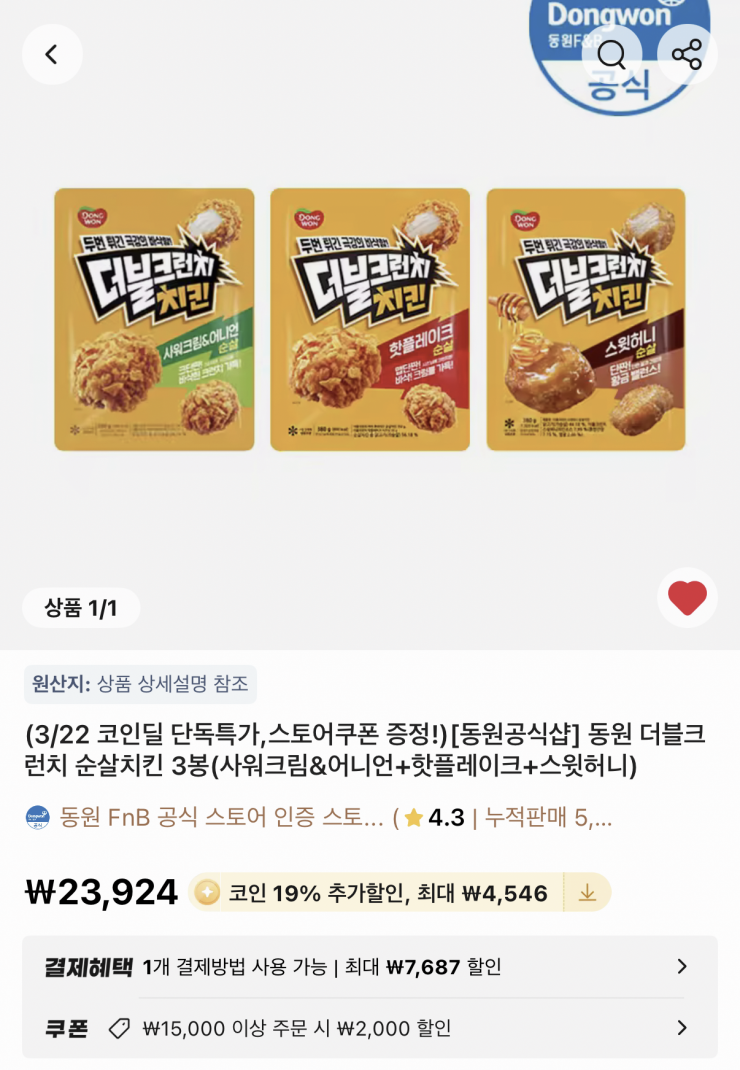The width and height of the screenshot is (740, 1070).
Task: Go back using the arrow icon
Action: 52,55
